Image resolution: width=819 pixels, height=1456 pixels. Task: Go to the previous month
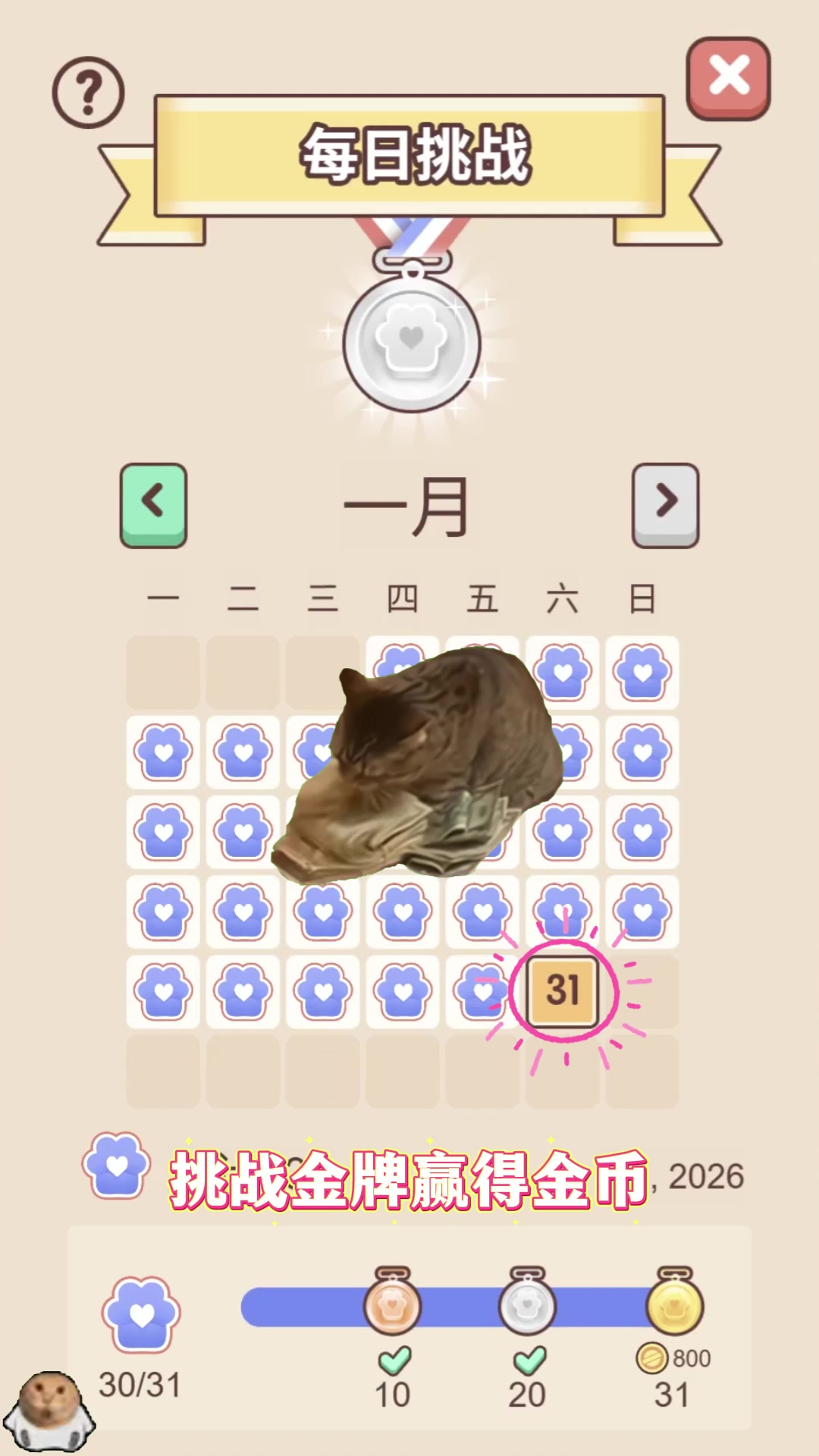click(153, 504)
